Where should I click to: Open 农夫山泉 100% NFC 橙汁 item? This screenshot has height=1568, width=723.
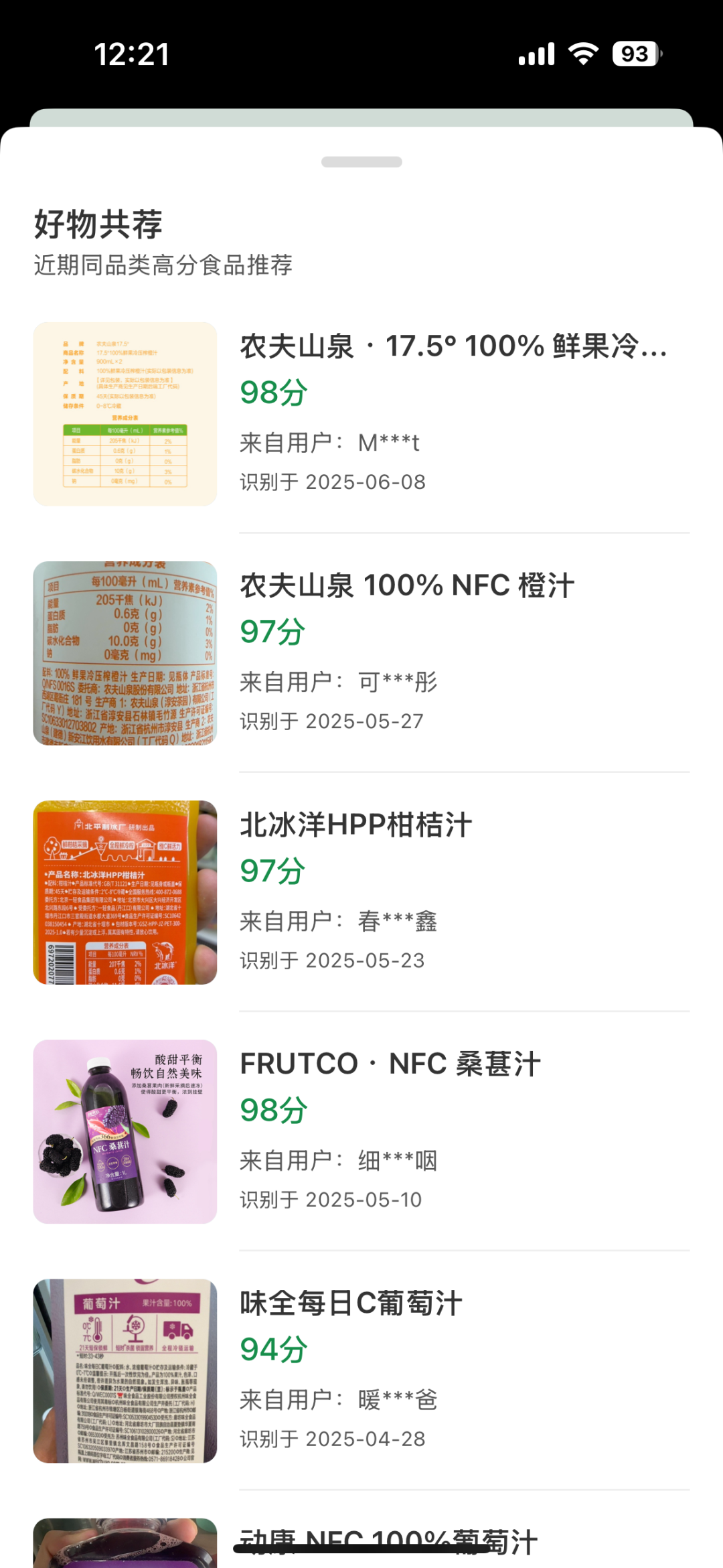[361, 653]
